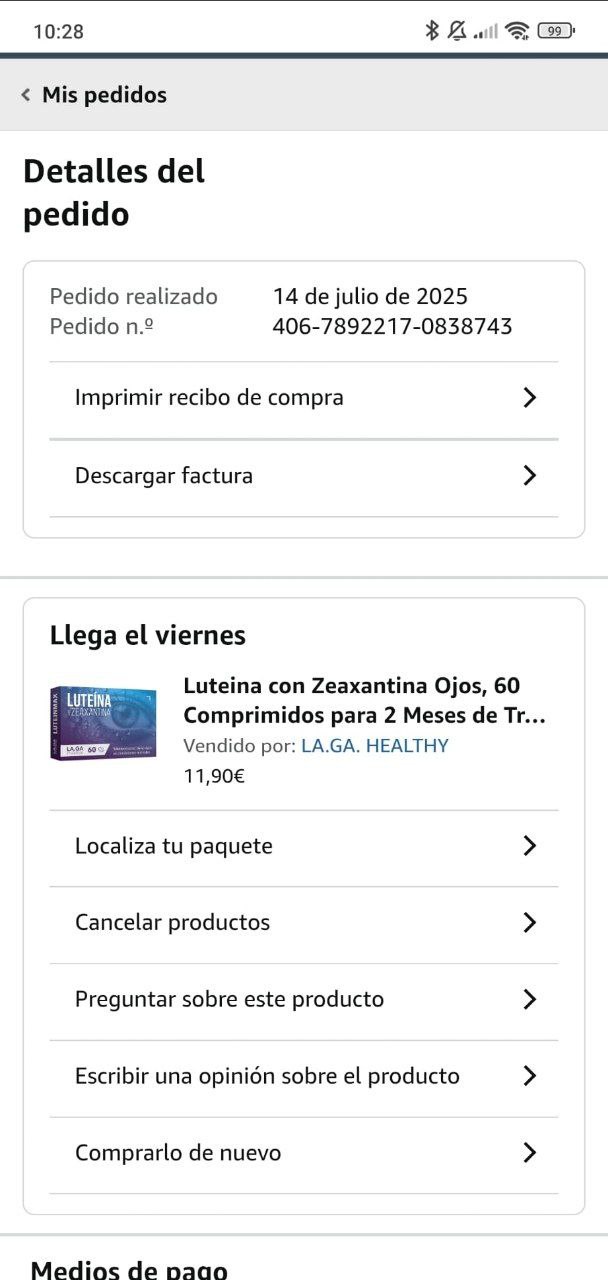The height and width of the screenshot is (1280, 608).
Task: Tap Comprarlo de nuevo
Action: tap(304, 1154)
